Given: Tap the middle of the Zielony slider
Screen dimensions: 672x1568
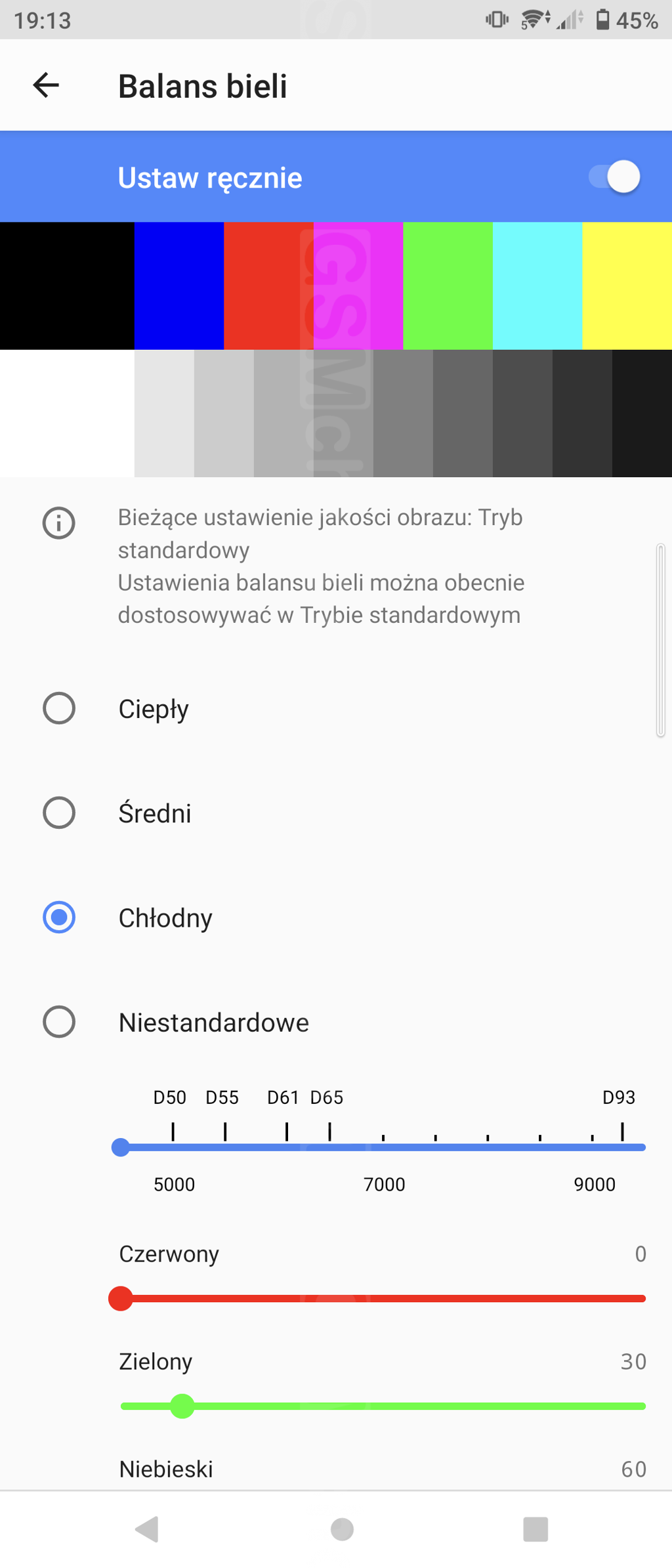Looking at the screenshot, I should tap(383, 1406).
